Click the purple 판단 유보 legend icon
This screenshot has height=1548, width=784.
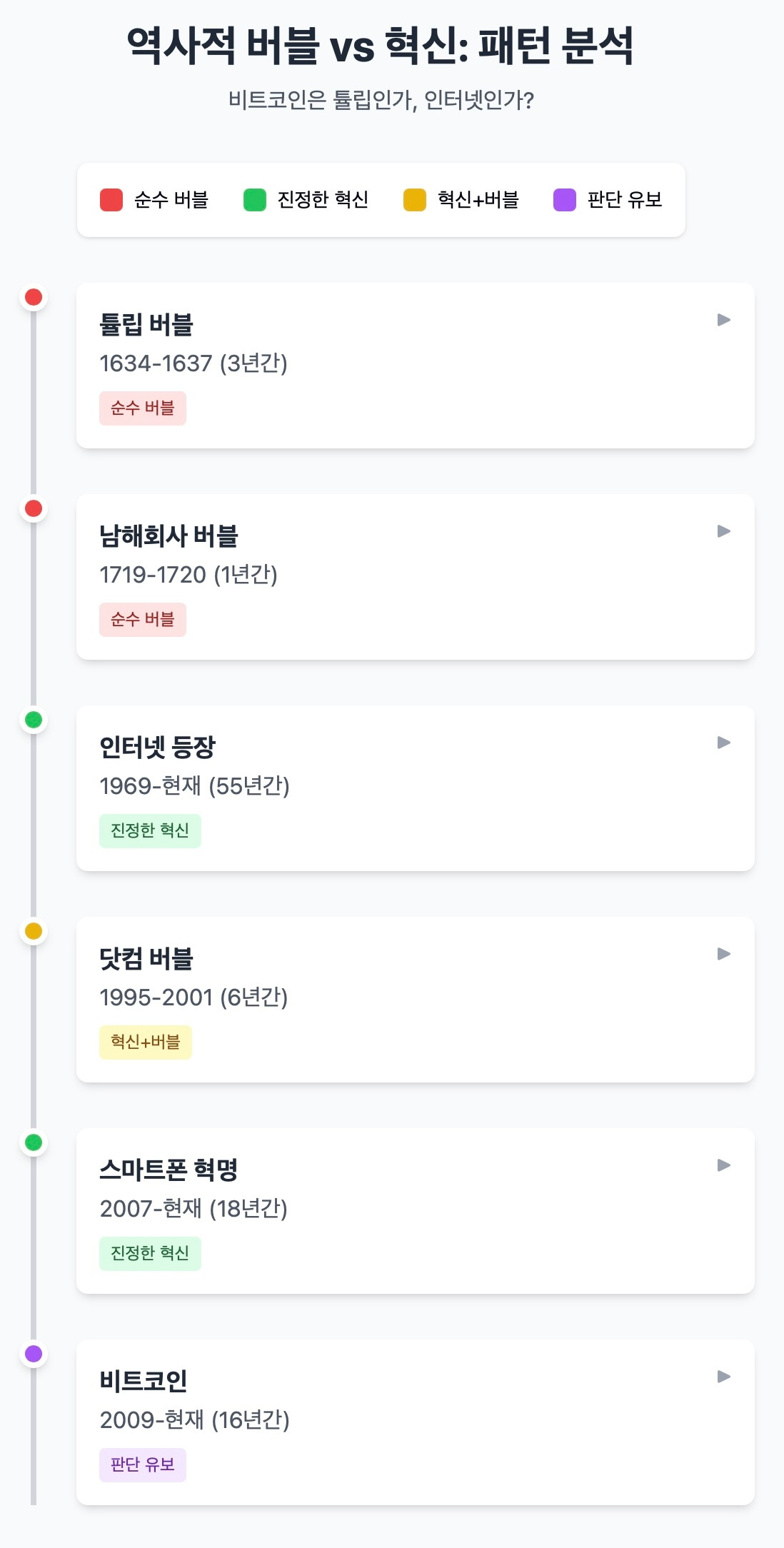563,201
